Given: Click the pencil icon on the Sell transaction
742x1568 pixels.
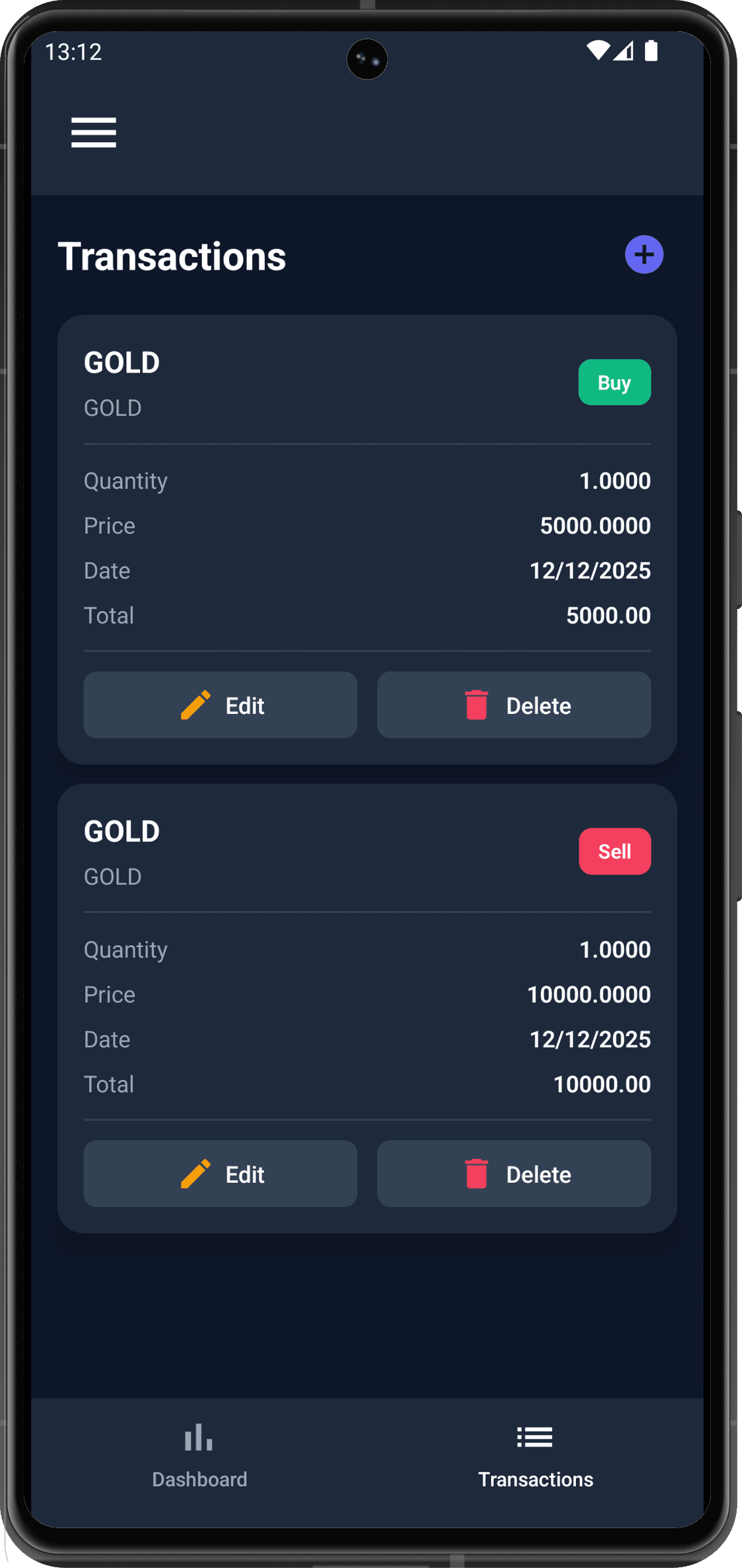Looking at the screenshot, I should tap(194, 1174).
